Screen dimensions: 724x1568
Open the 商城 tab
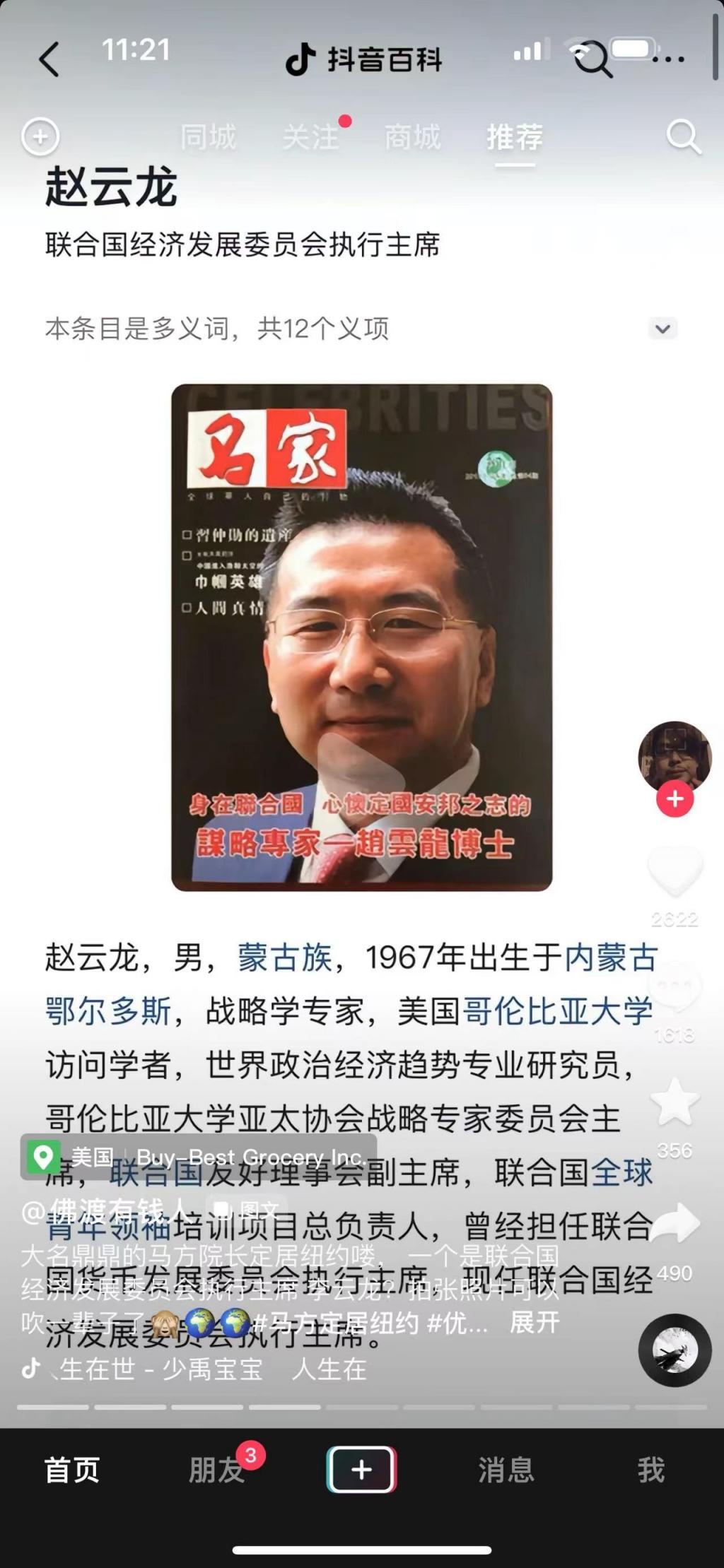tap(412, 137)
